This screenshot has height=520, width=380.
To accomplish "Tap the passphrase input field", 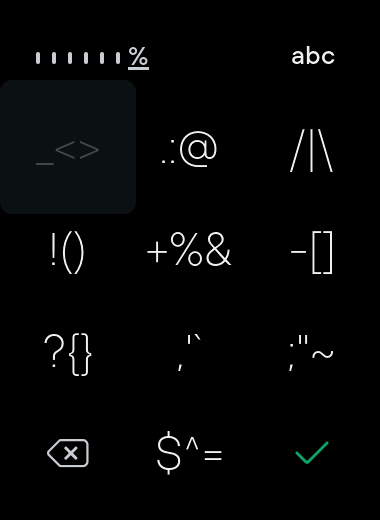I will tap(92, 58).
